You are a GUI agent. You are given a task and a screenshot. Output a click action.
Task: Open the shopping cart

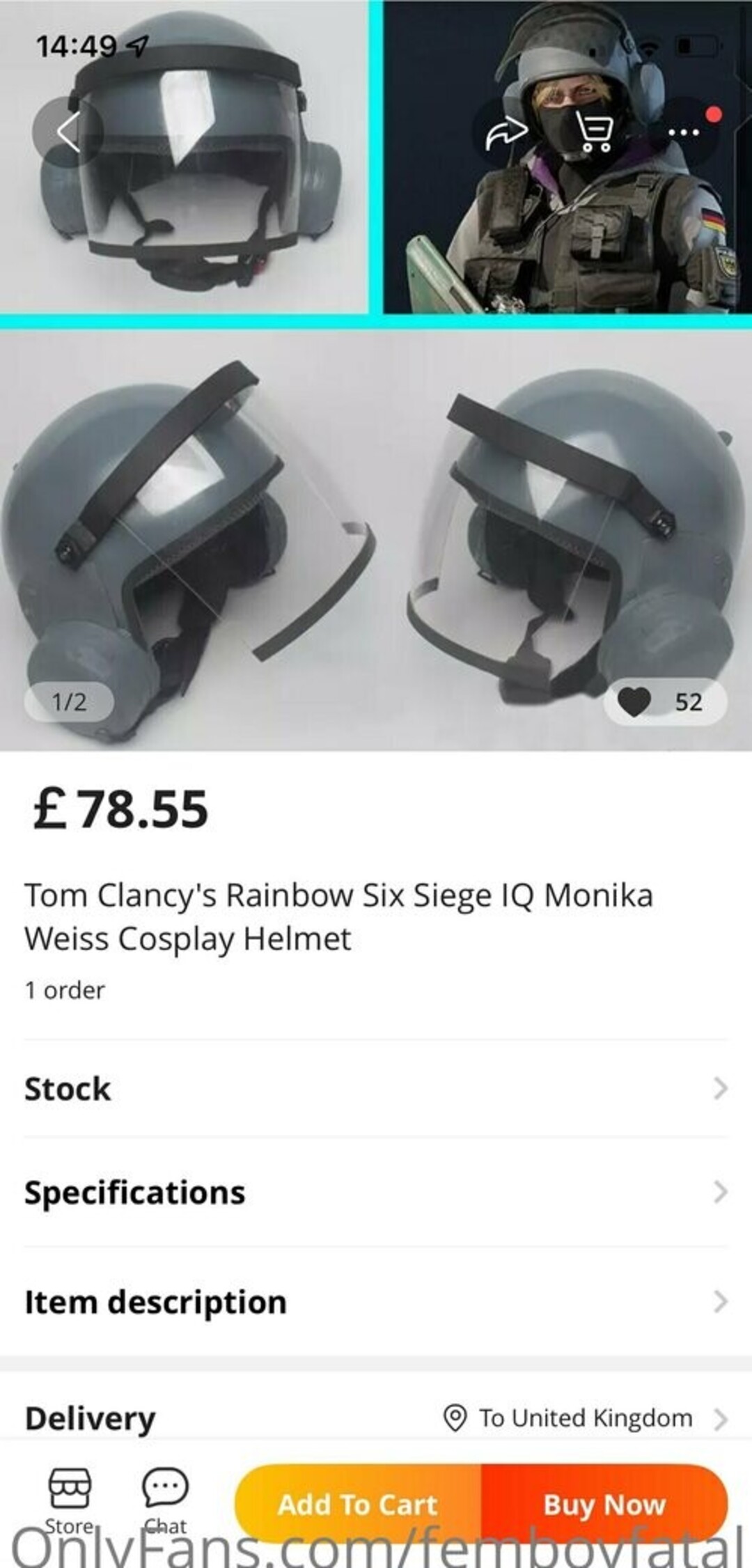point(594,132)
